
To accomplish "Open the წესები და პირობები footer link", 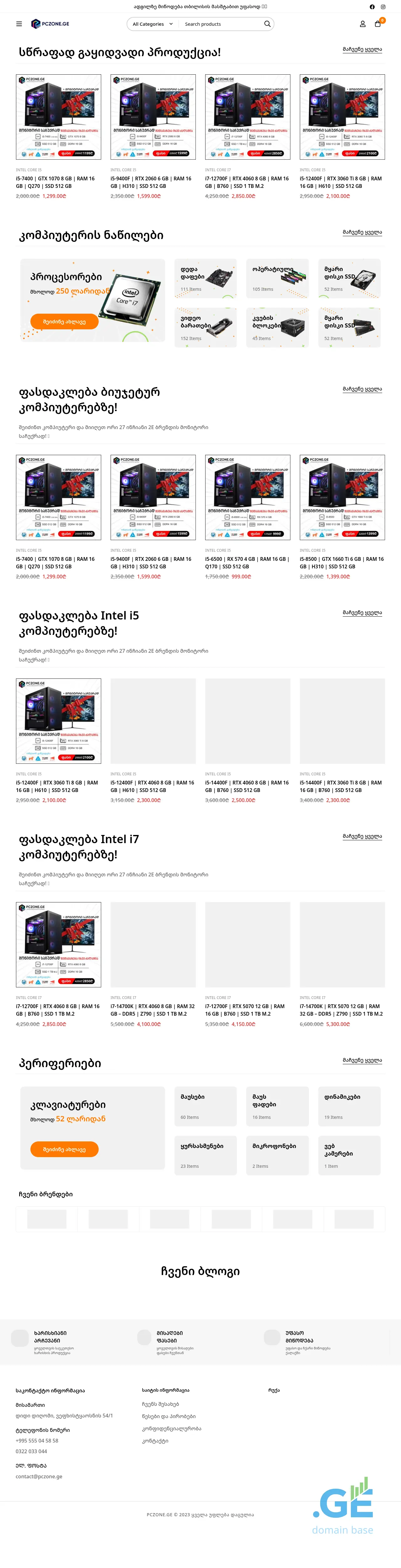I will pyautogui.click(x=169, y=1416).
